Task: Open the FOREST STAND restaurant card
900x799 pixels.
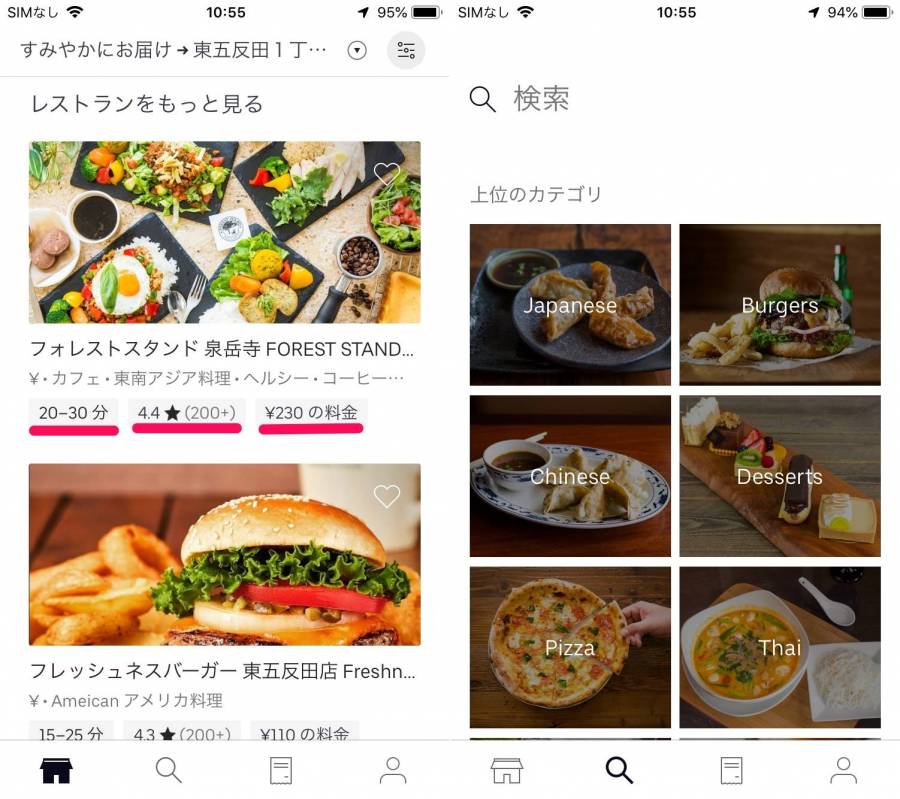Action: coord(224,232)
